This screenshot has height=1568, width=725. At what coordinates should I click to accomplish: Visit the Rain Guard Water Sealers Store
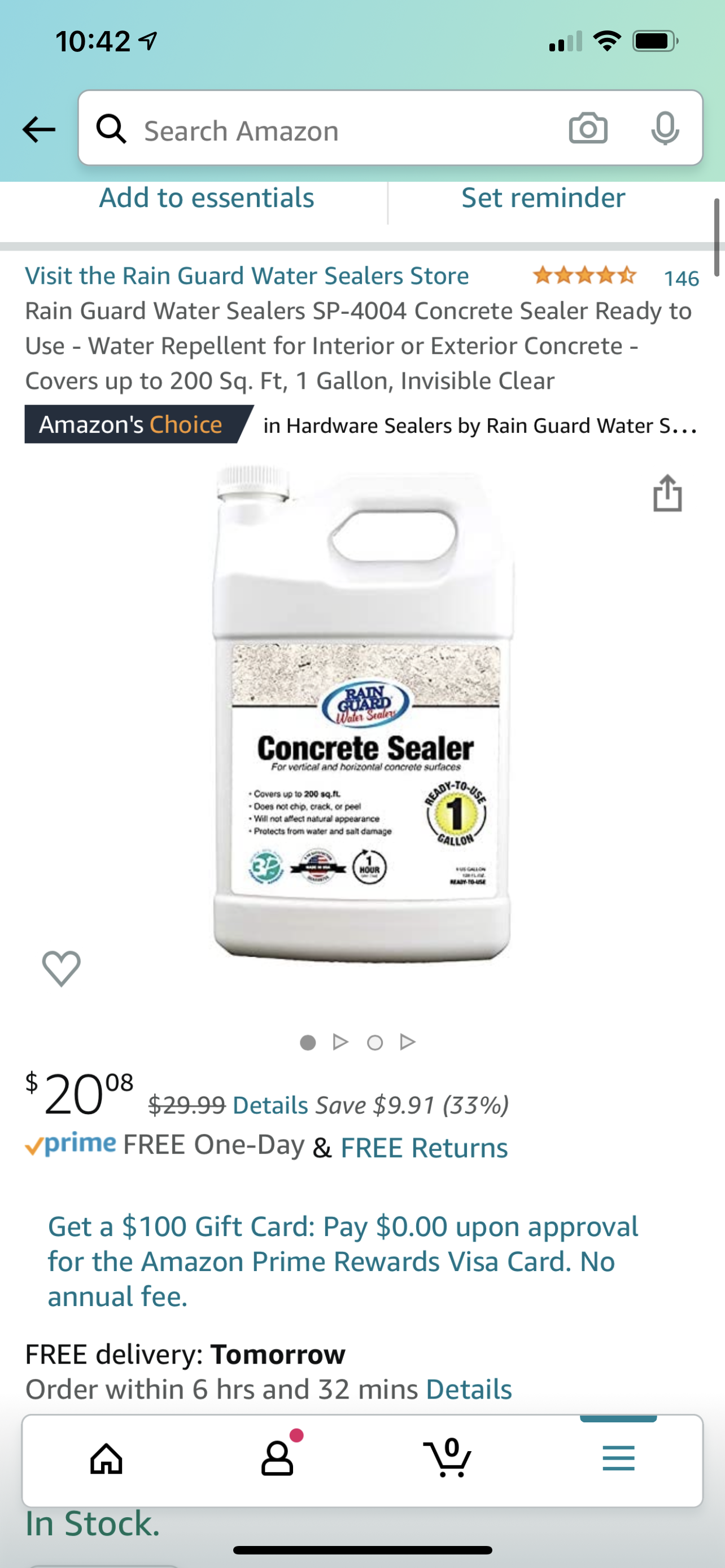[x=247, y=277]
